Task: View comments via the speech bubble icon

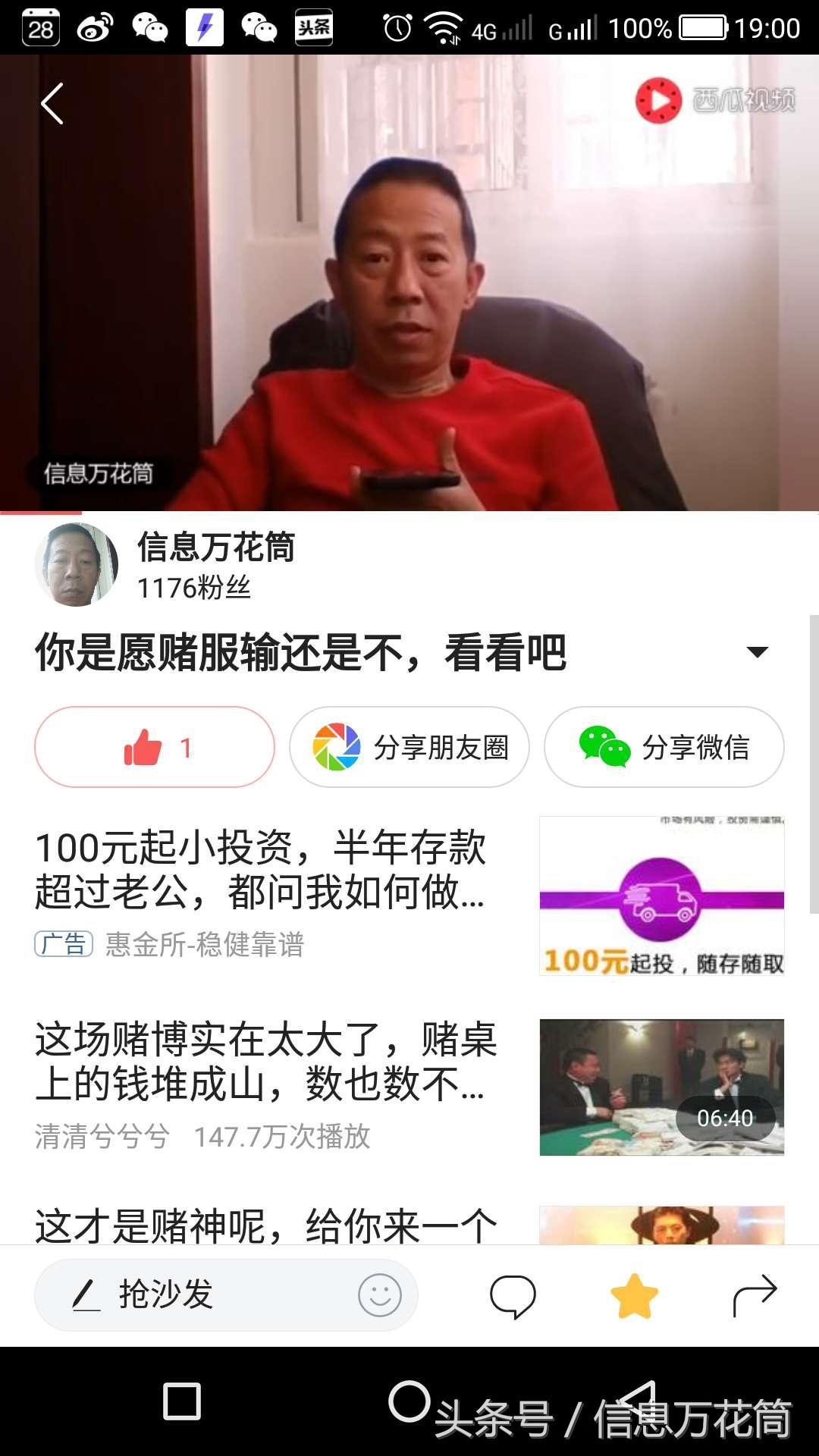Action: point(513,1297)
